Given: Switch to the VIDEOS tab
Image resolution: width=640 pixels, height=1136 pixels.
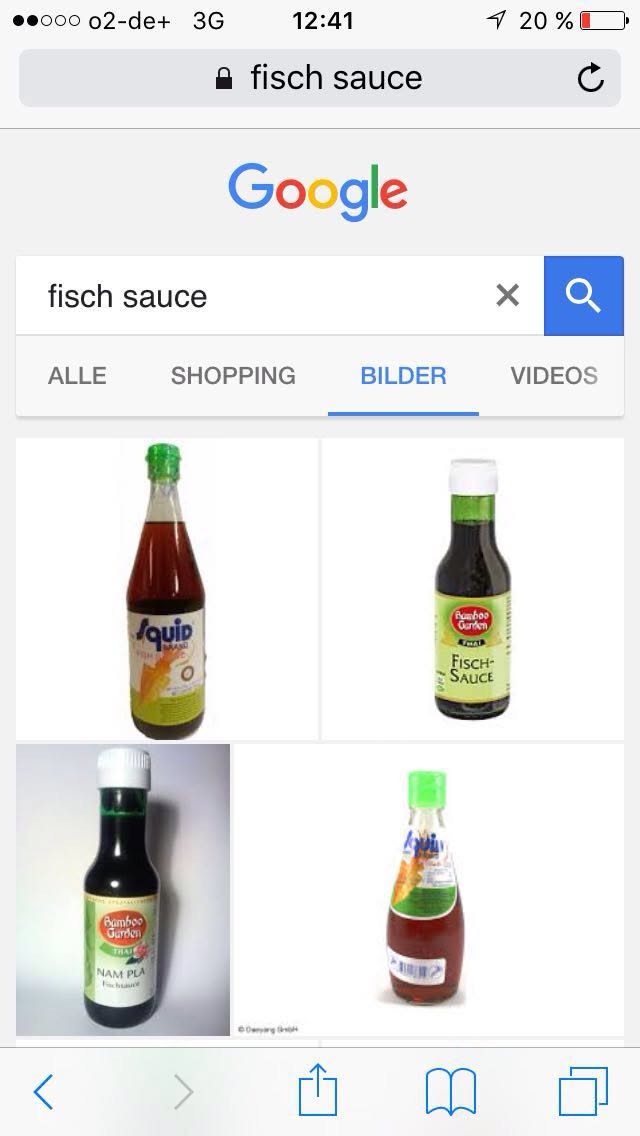Looking at the screenshot, I should pyautogui.click(x=554, y=376).
